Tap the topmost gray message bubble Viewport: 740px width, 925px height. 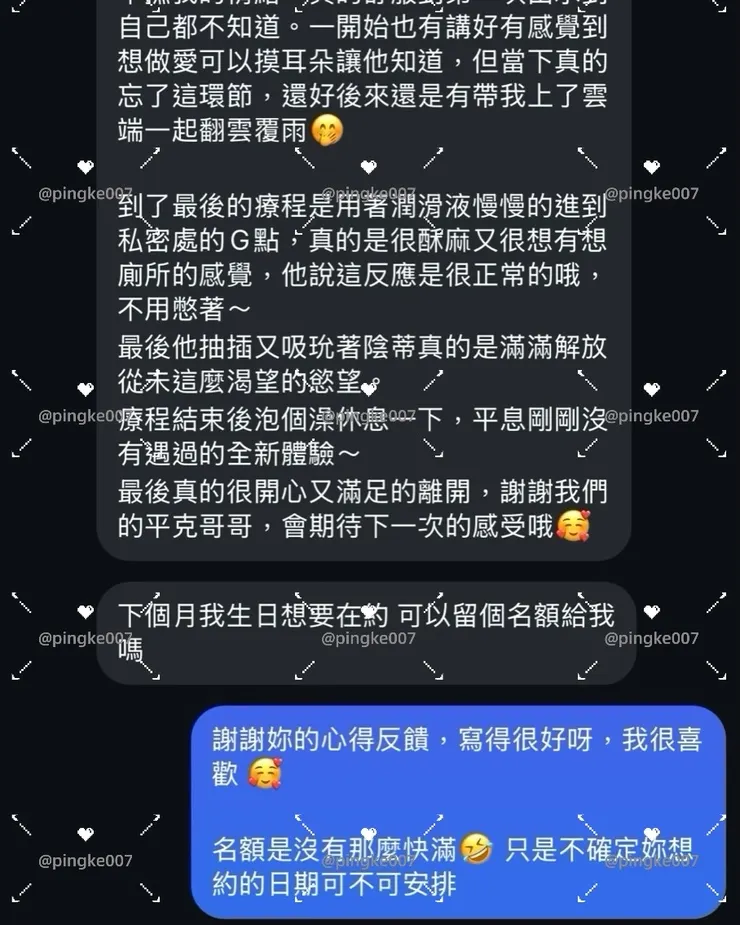click(x=365, y=70)
